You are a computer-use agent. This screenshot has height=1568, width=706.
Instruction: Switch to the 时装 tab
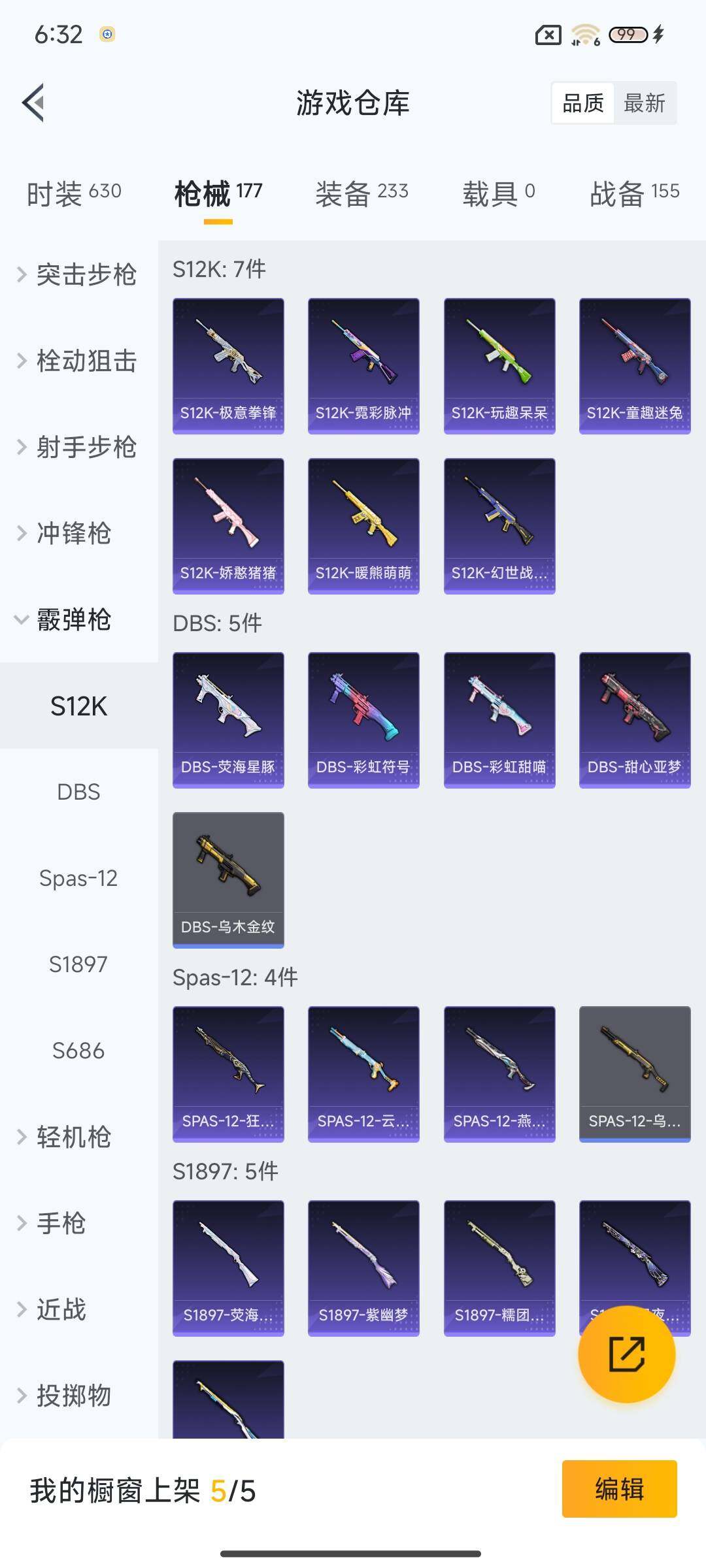[74, 193]
